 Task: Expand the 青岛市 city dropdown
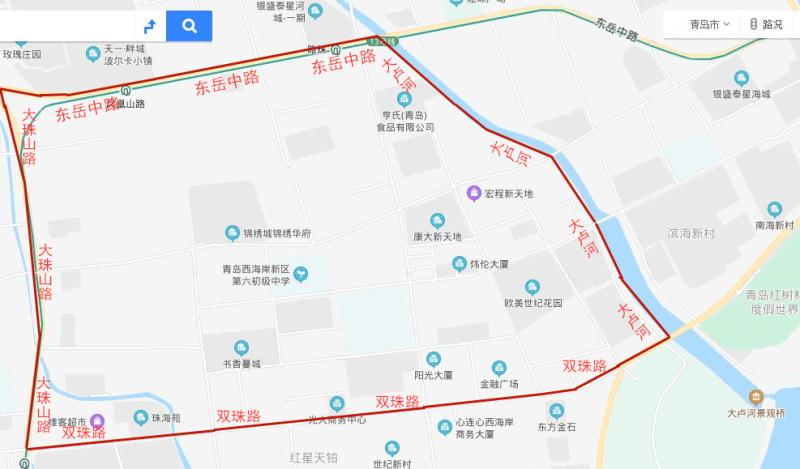point(709,24)
